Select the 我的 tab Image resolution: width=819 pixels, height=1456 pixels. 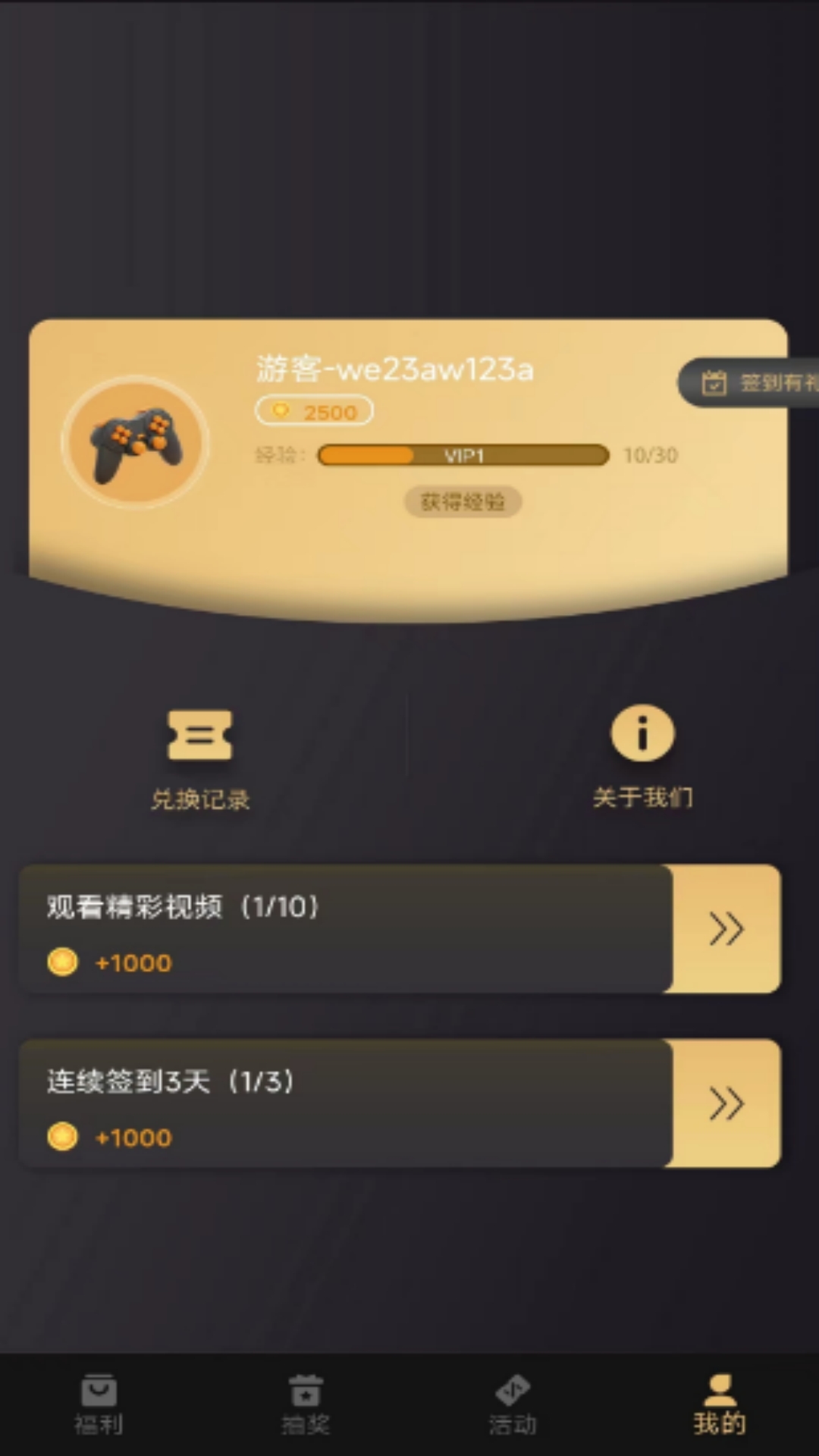click(x=719, y=1404)
